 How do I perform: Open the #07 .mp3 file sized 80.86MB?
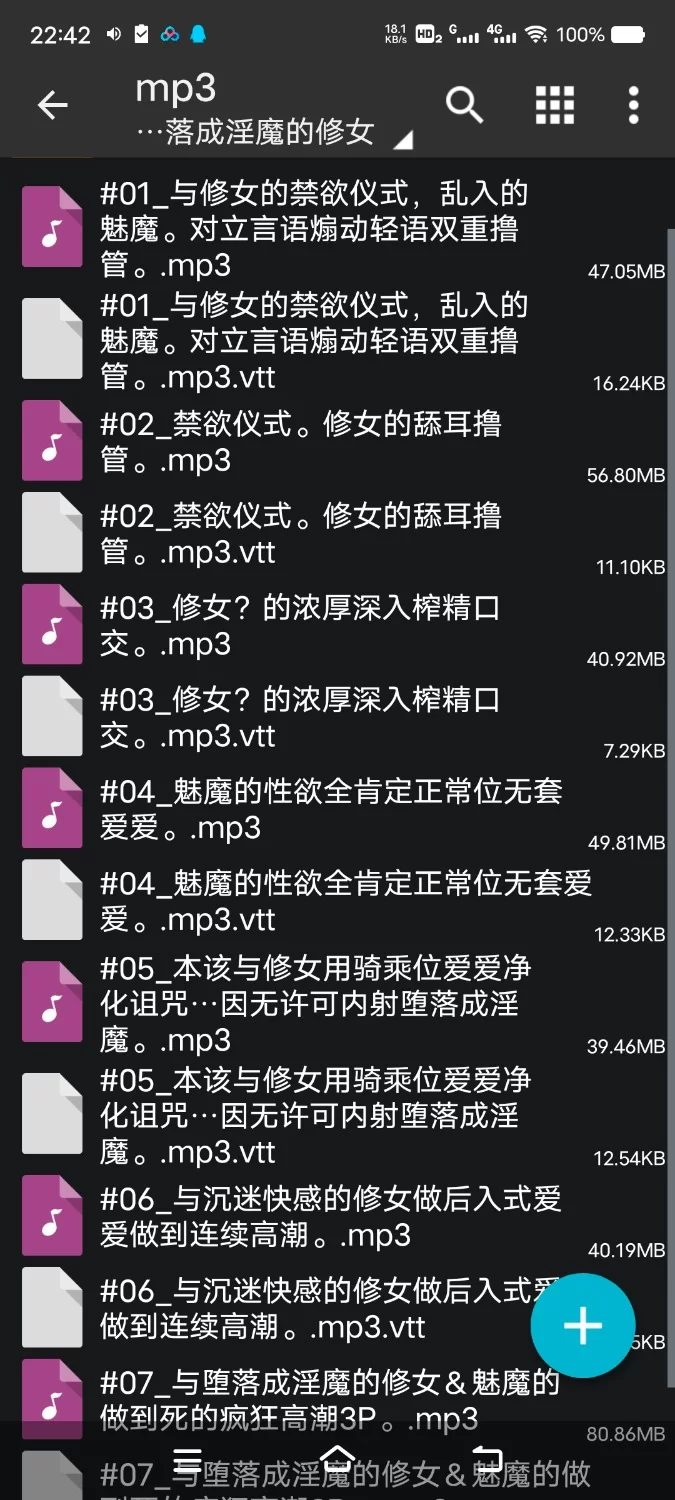[x=330, y=1401]
